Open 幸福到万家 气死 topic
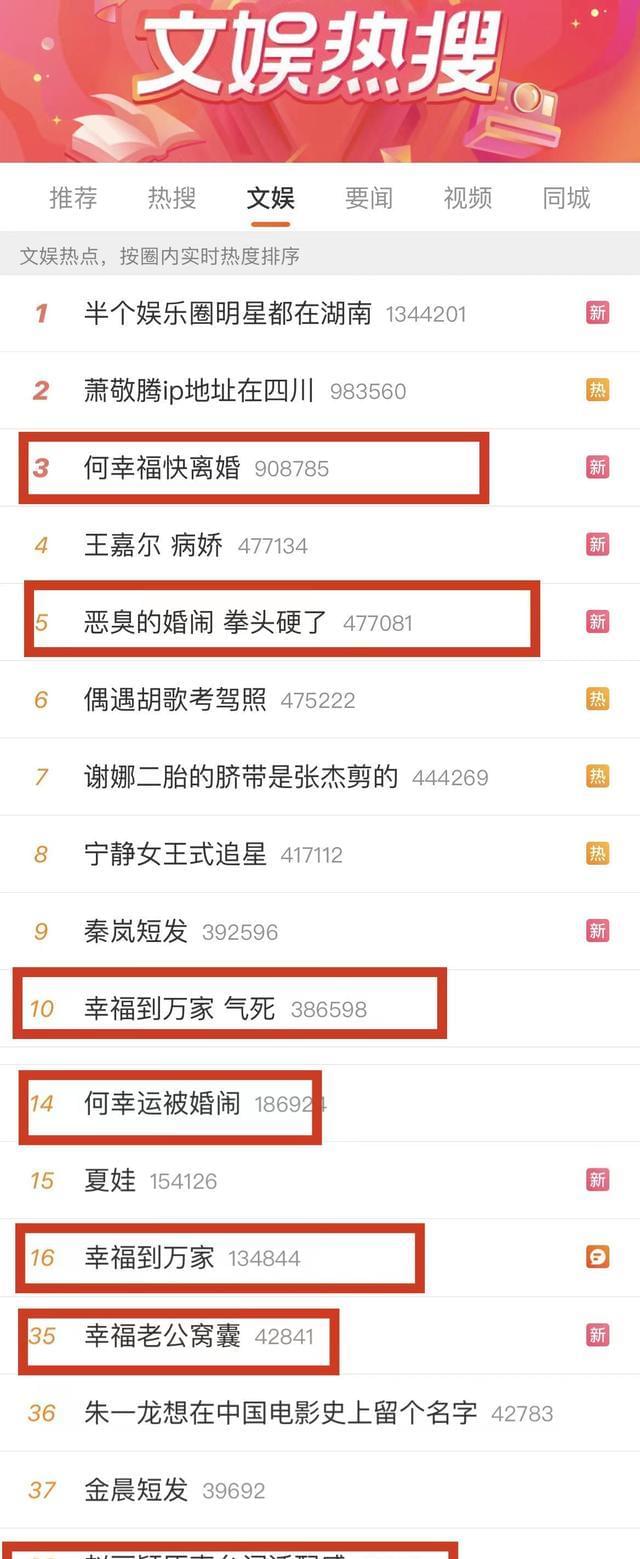Screen dimensions: 640x1559 point(179,1009)
